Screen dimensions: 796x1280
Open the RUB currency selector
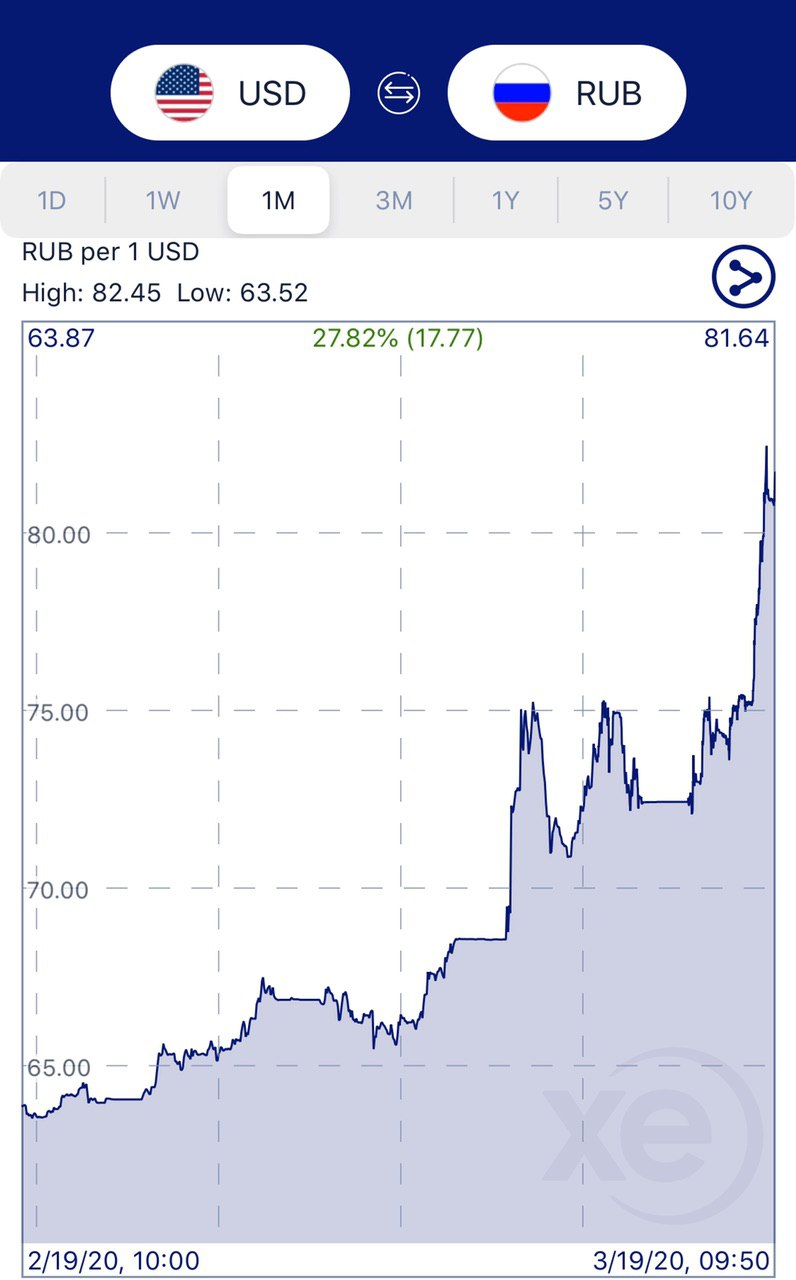(x=567, y=93)
